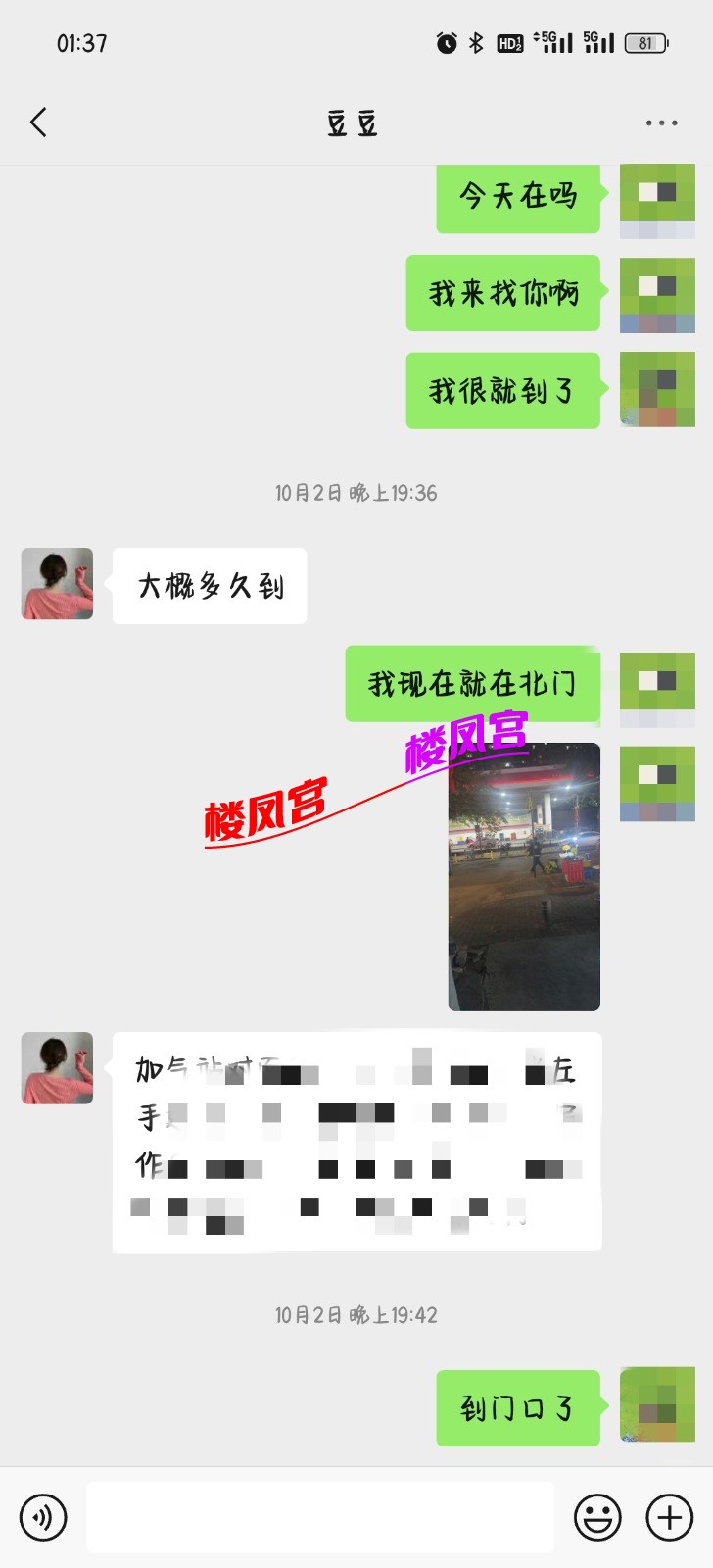The image size is (713, 1568).
Task: Switch to voice message input
Action: pyautogui.click(x=43, y=1517)
